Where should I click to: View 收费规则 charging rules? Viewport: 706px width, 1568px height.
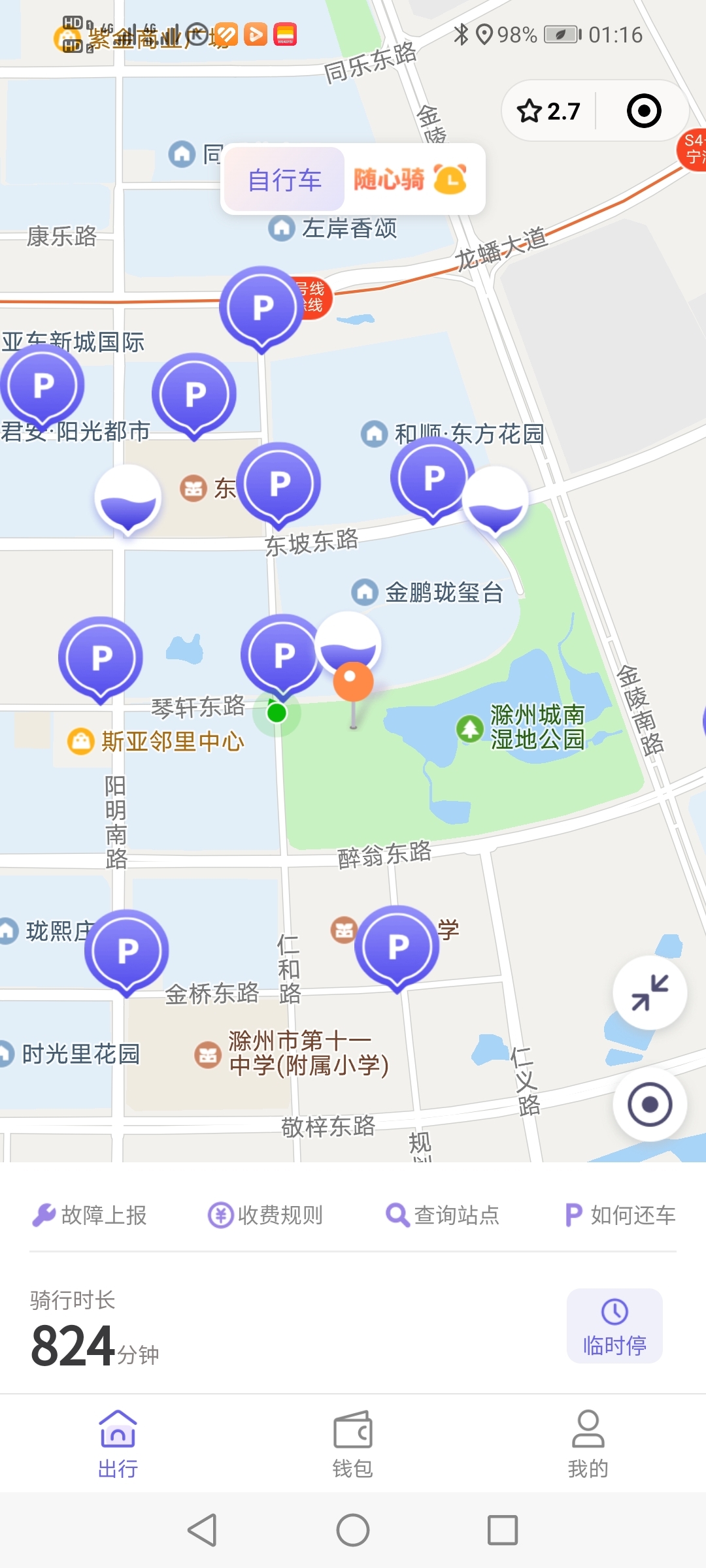point(265,1215)
